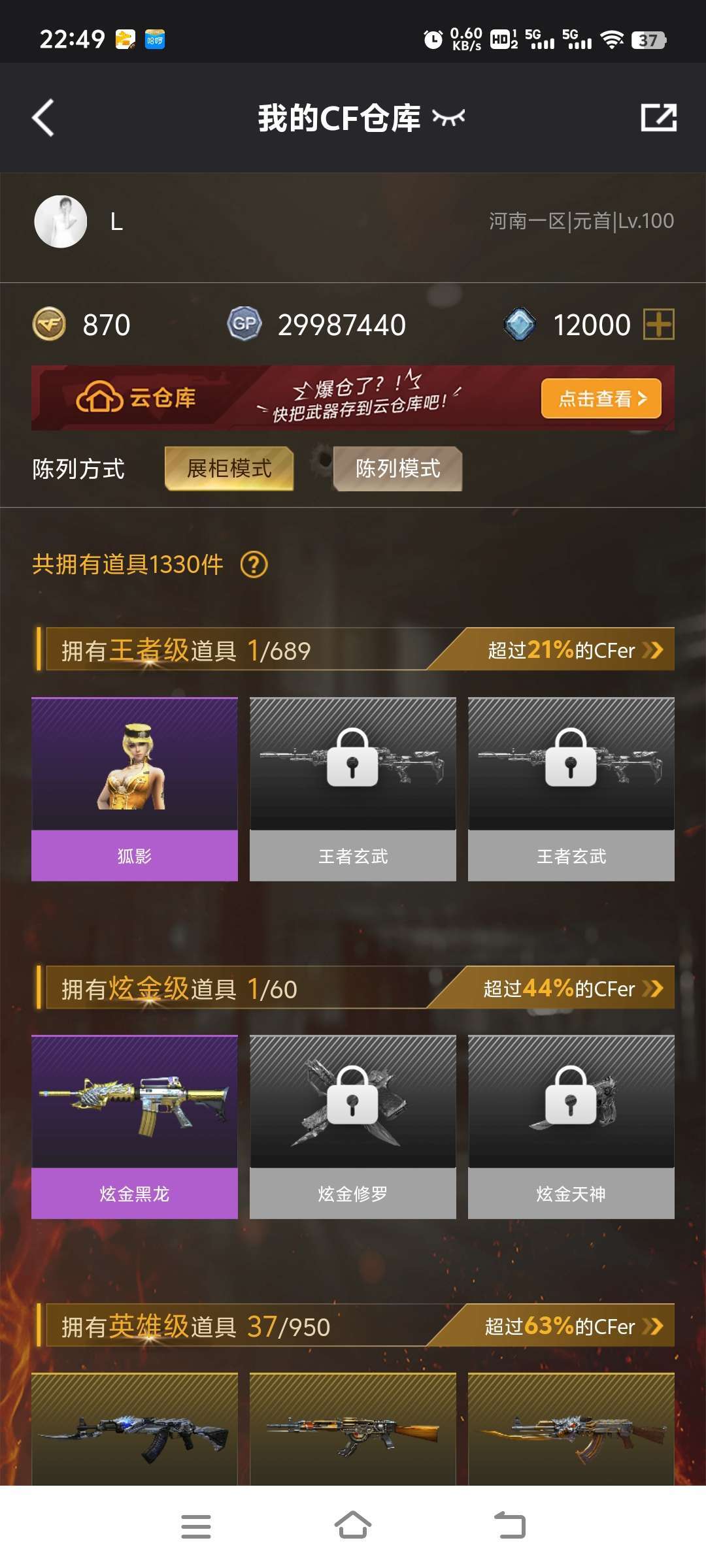Open the 狐影 character card
The width and height of the screenshot is (706, 1568).
135,789
